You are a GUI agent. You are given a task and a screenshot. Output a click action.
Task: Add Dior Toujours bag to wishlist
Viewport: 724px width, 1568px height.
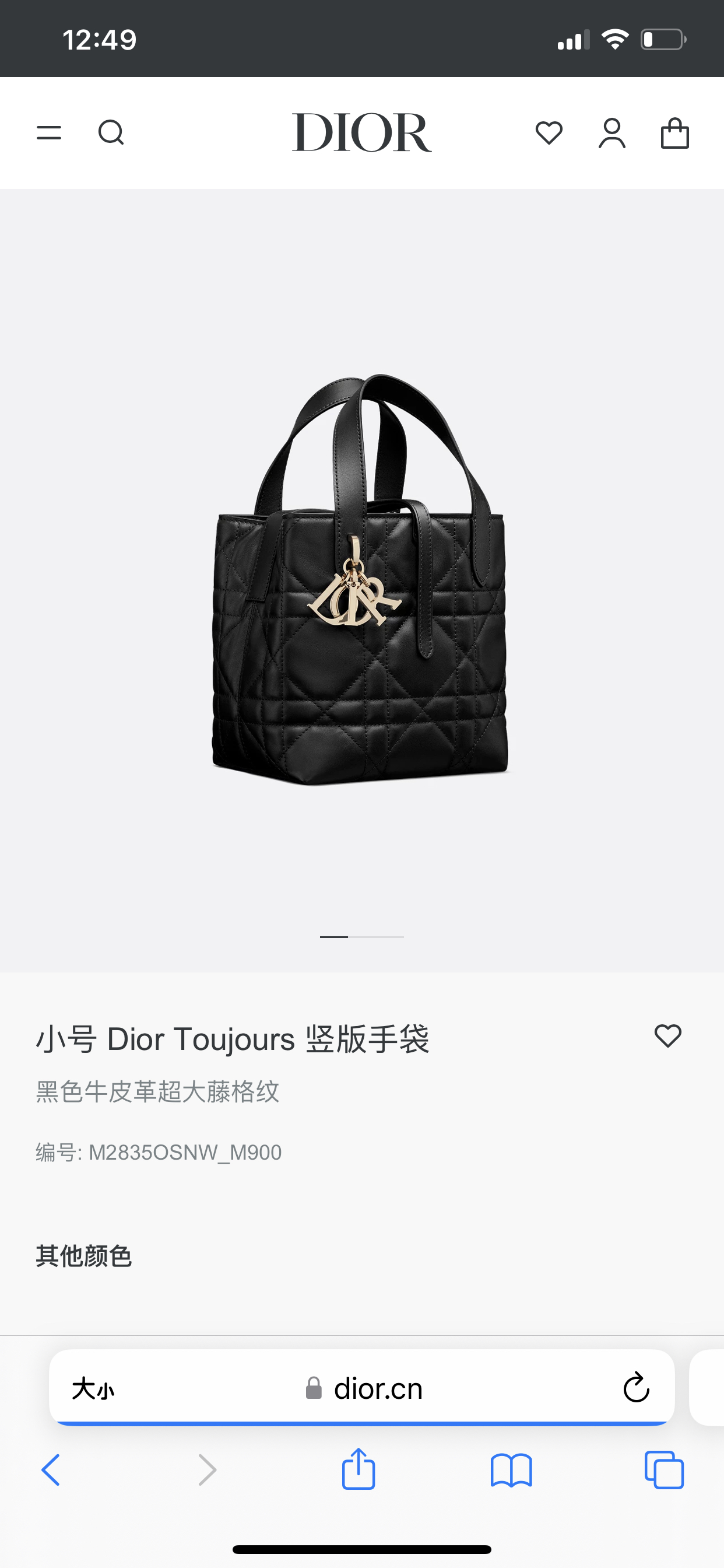coord(667,1036)
